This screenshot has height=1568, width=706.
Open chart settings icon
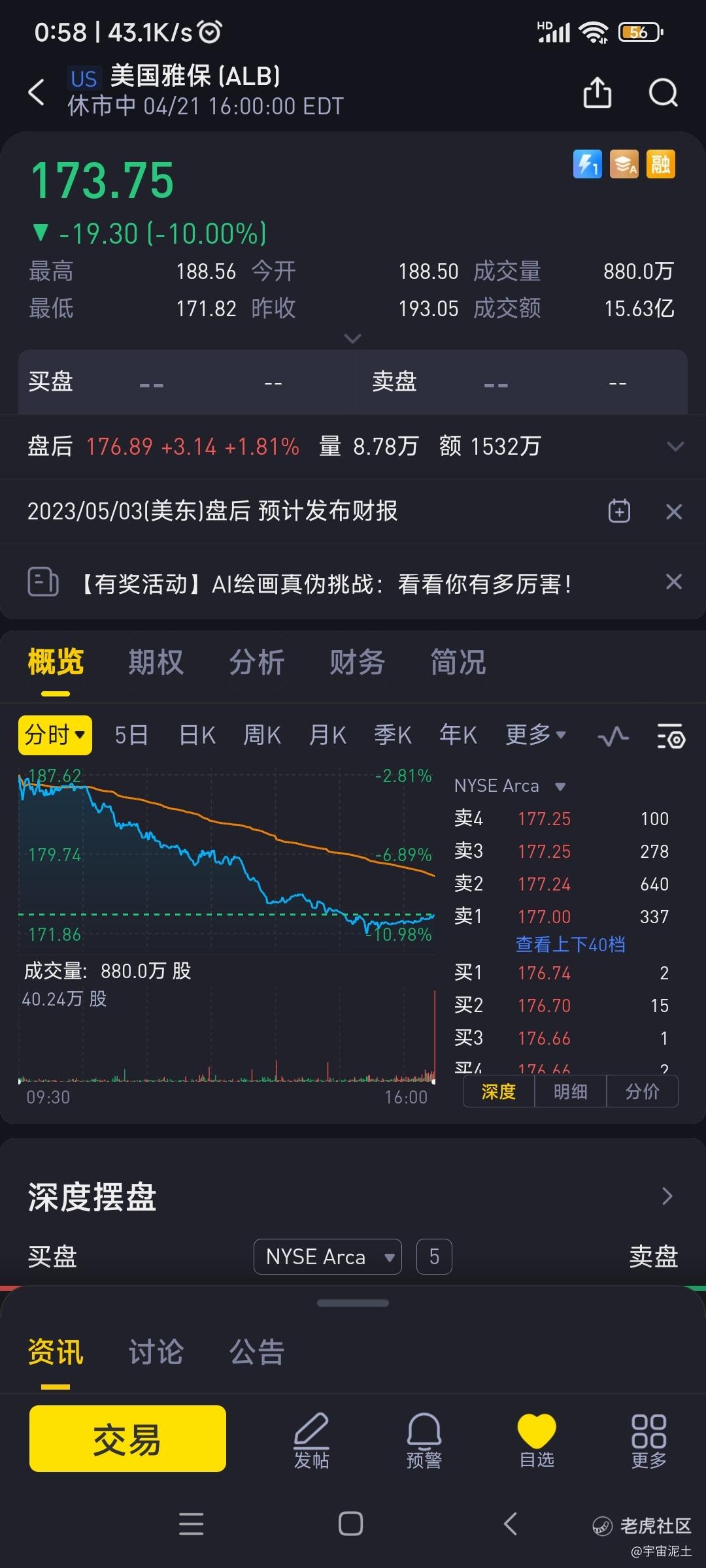[671, 736]
